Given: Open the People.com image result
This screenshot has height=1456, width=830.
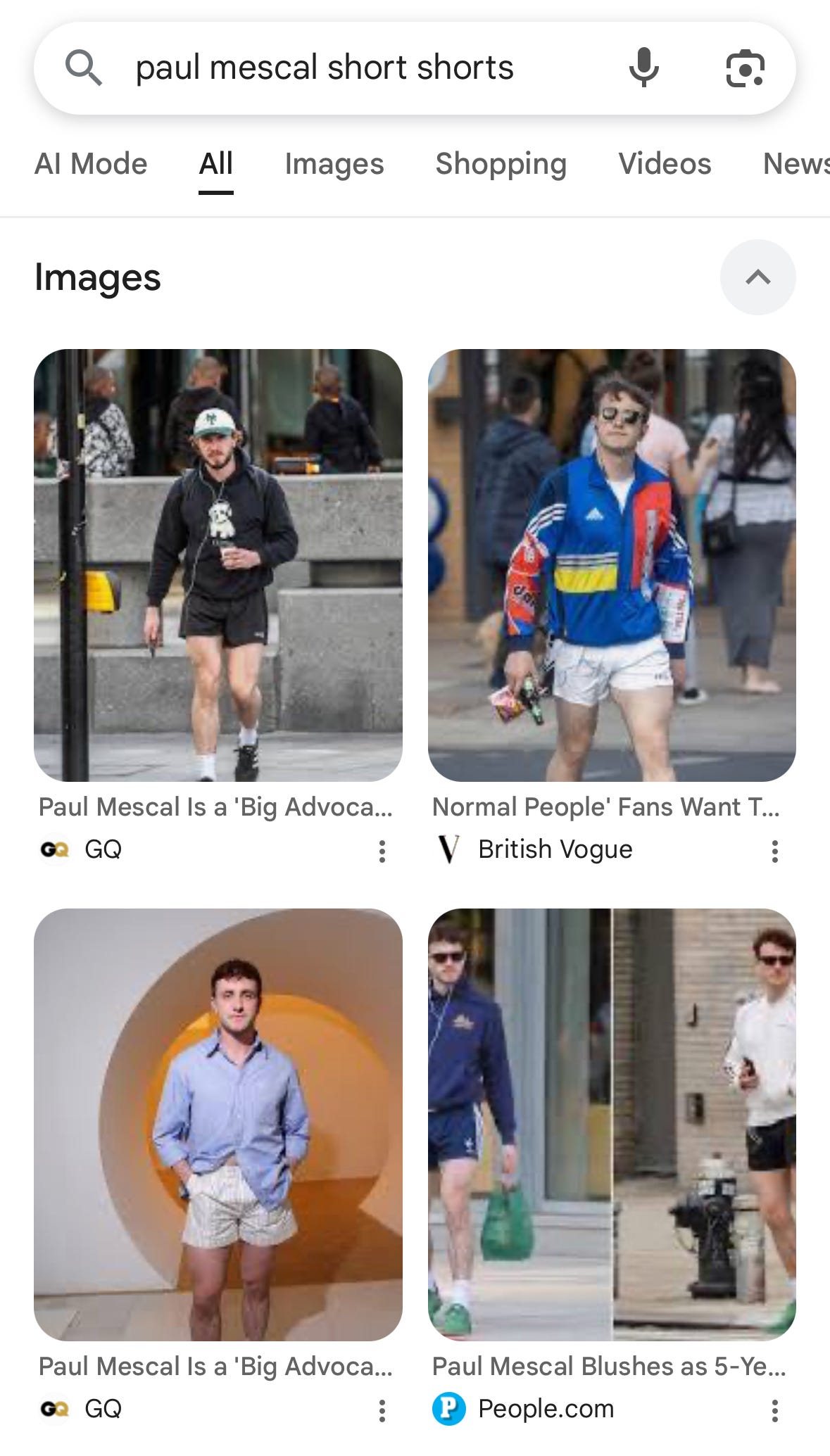Looking at the screenshot, I should pos(612,1124).
